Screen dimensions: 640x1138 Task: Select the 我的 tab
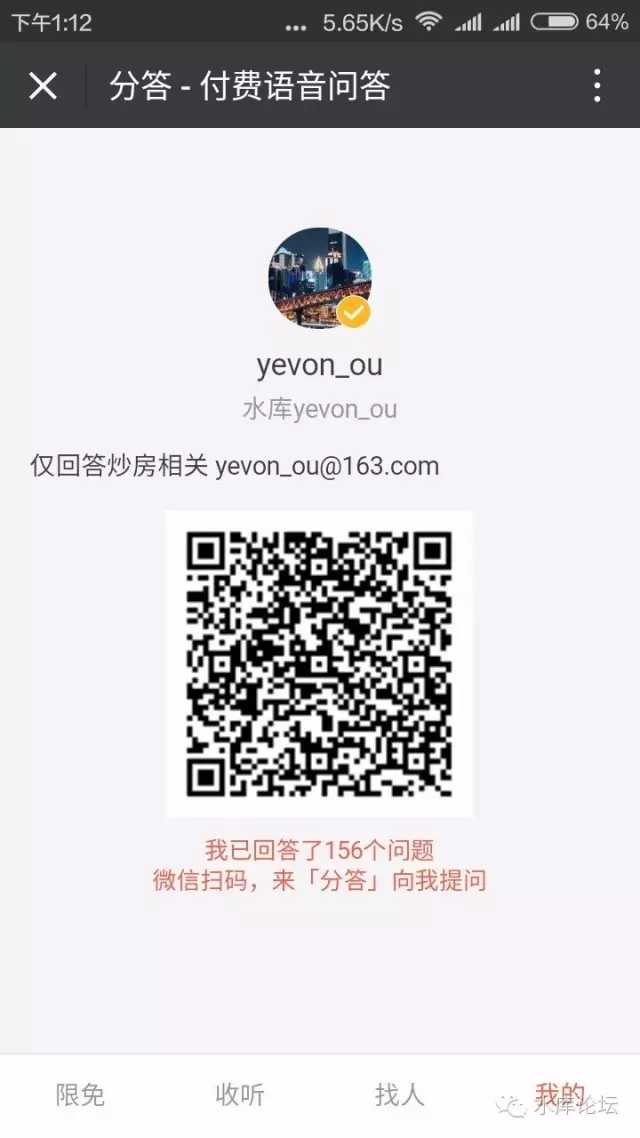(x=559, y=1093)
